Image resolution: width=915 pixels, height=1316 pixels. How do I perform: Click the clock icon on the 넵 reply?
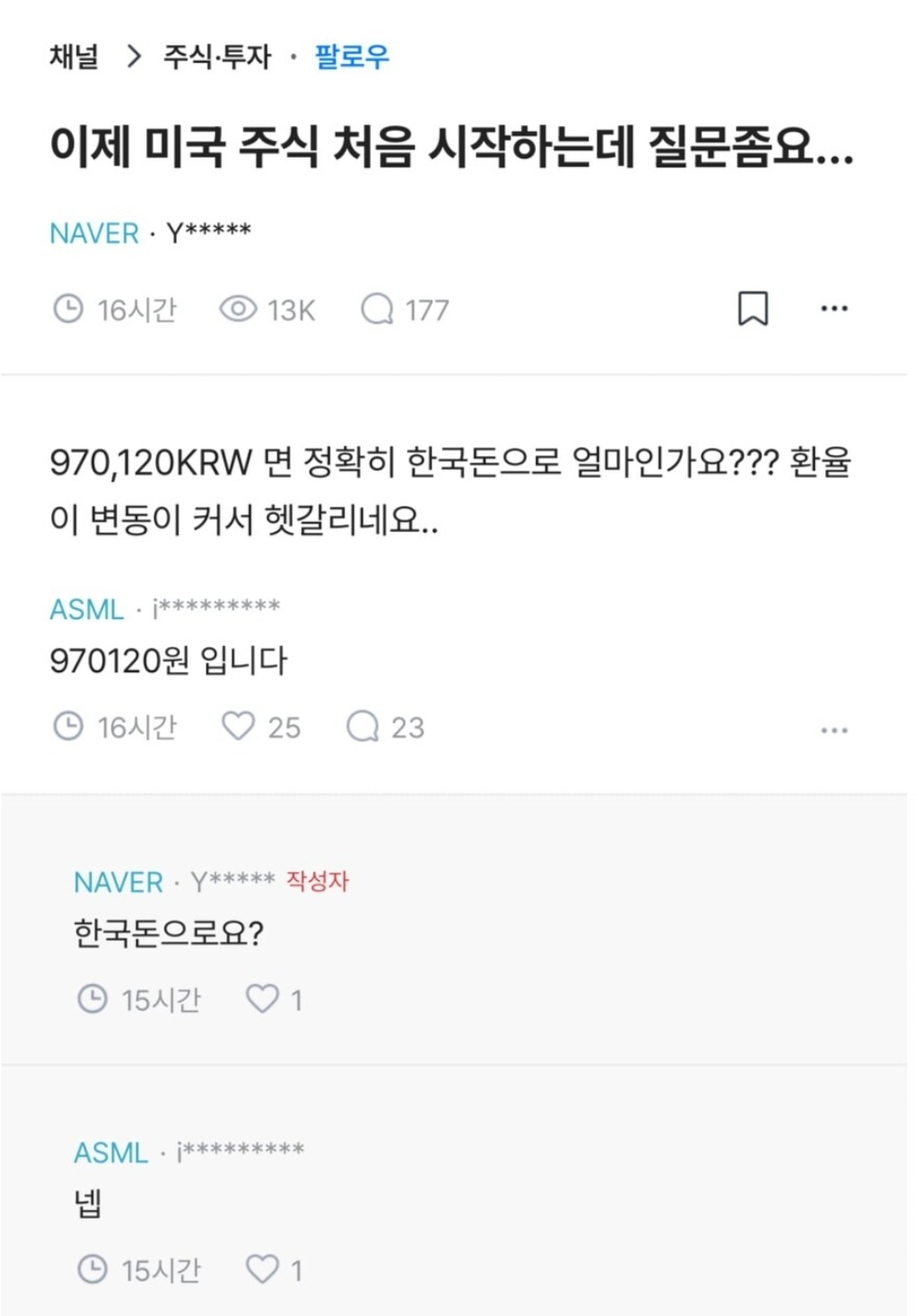92,1268
